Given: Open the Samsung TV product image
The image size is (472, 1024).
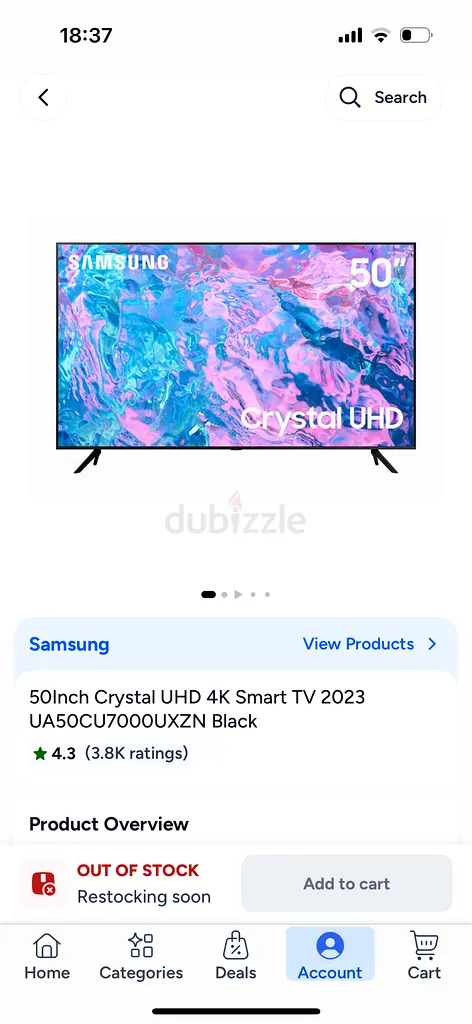Looking at the screenshot, I should coord(236,357).
